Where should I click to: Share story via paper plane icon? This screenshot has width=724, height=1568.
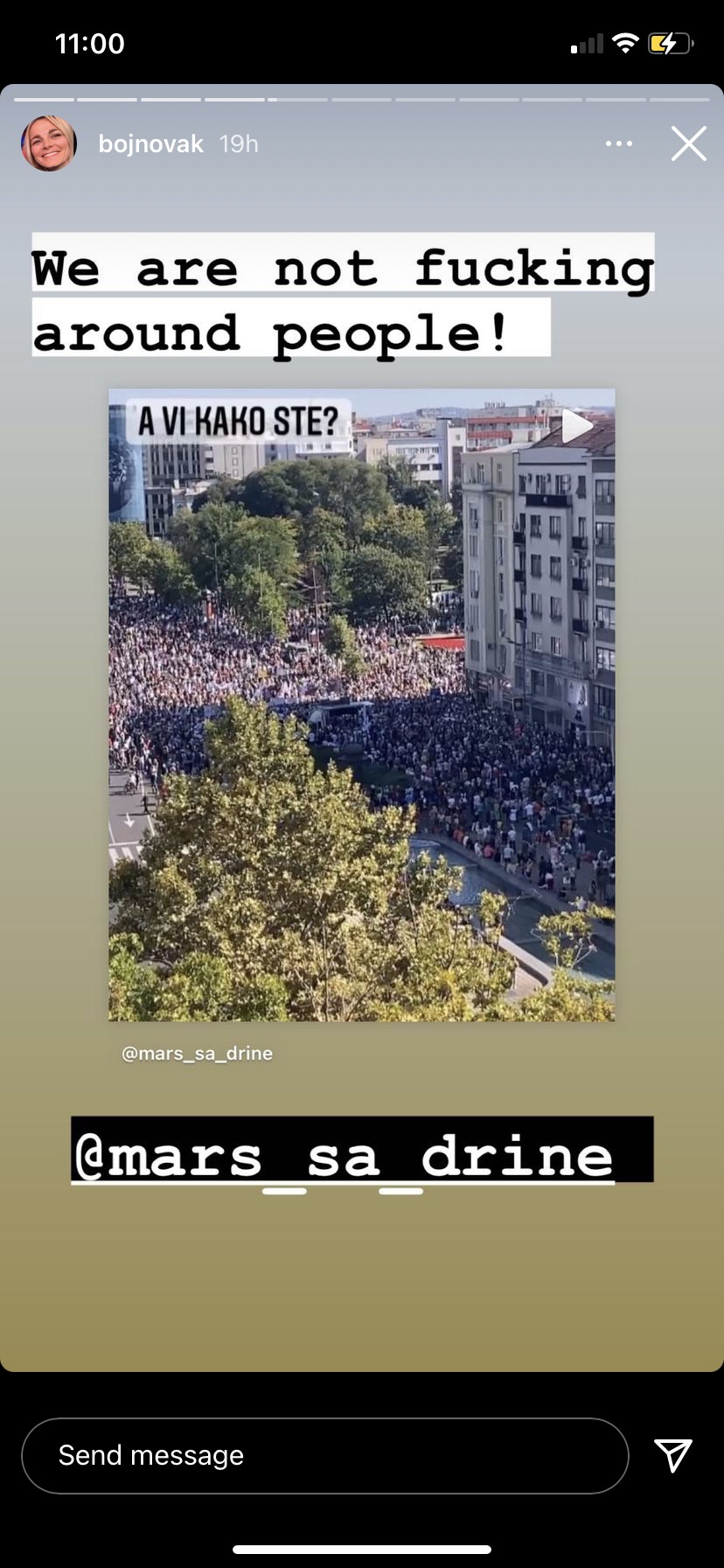(673, 1455)
